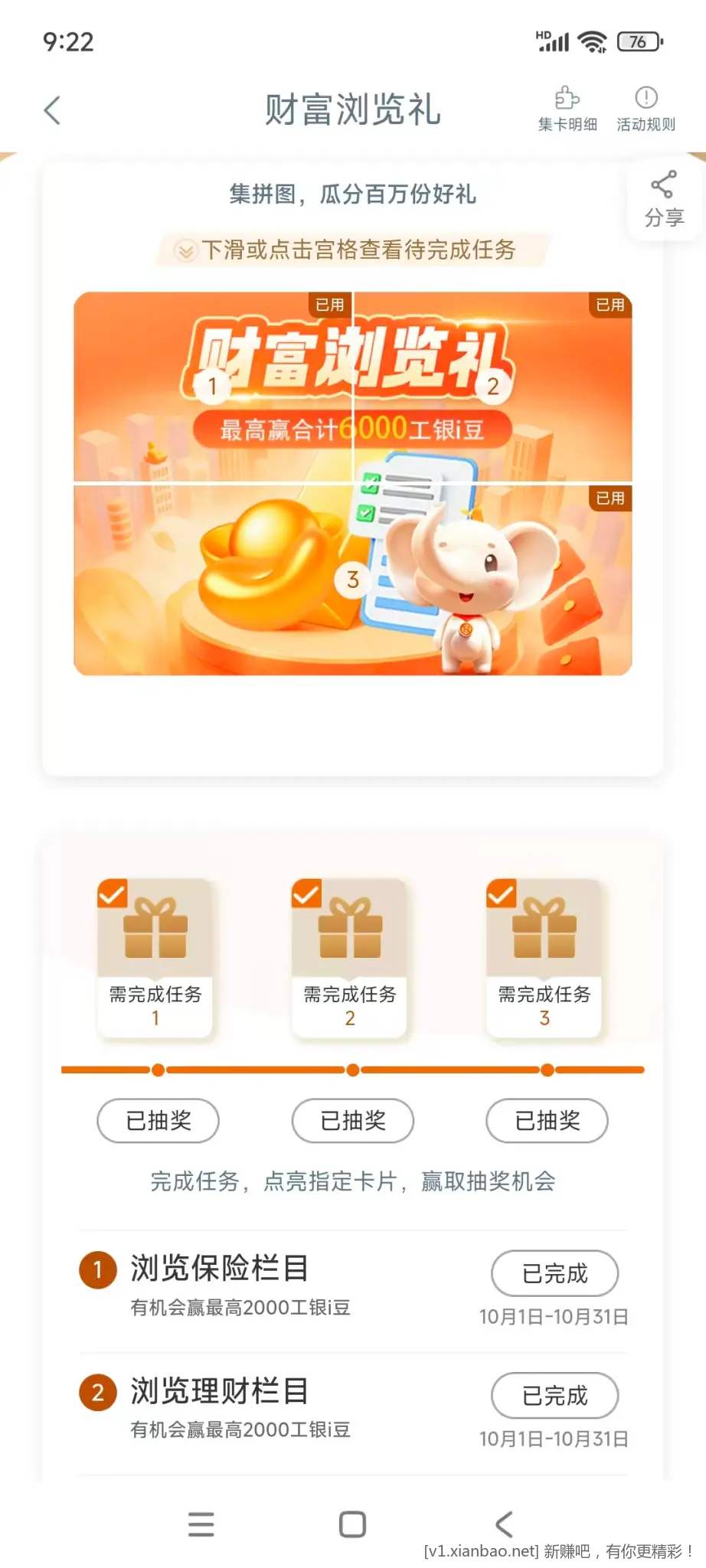Tap 下滑或点击宫格查看待完成任务 hint banner
The width and height of the screenshot is (706, 1568).
coord(352,250)
